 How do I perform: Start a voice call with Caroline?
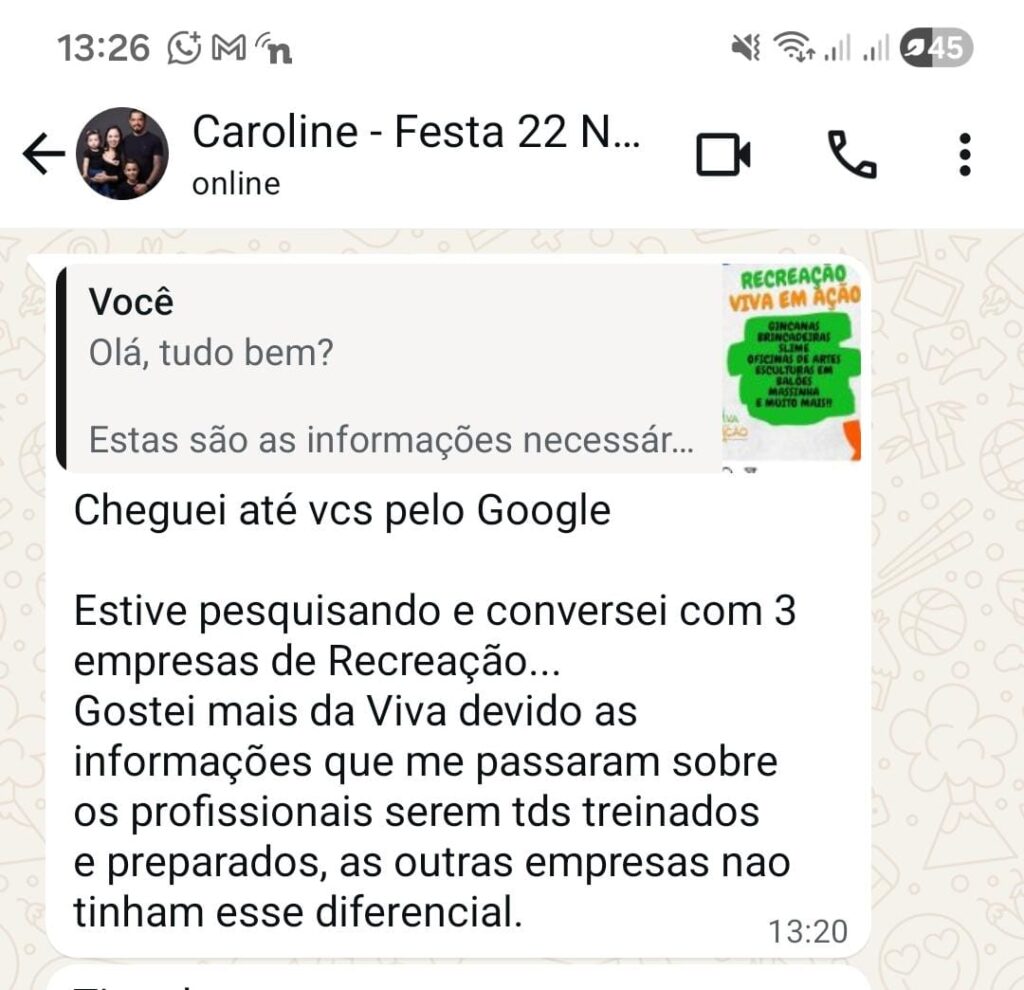[x=851, y=155]
